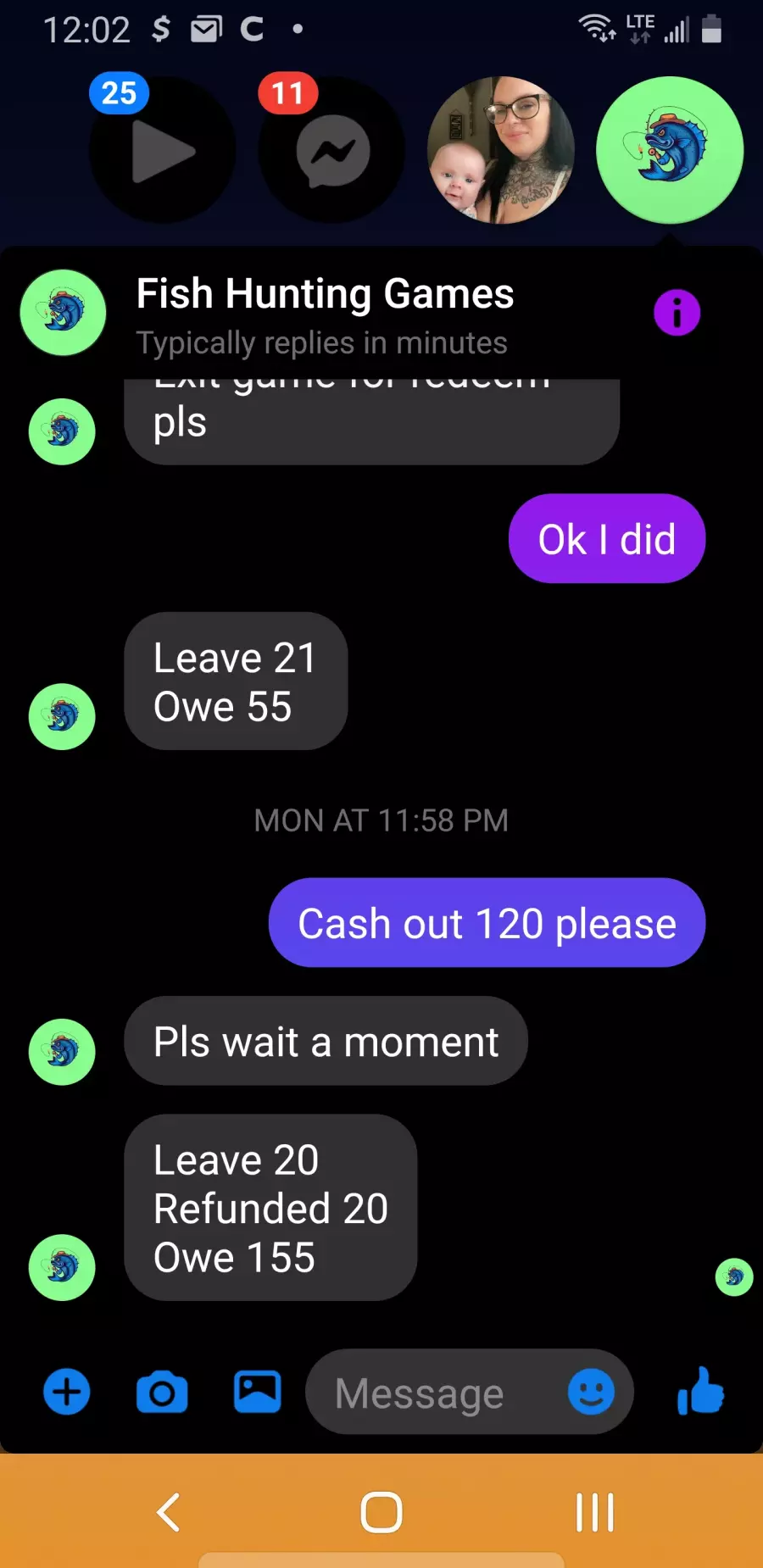Open the emoji picker in the message field
The height and width of the screenshot is (1568, 763).
pyautogui.click(x=591, y=1392)
